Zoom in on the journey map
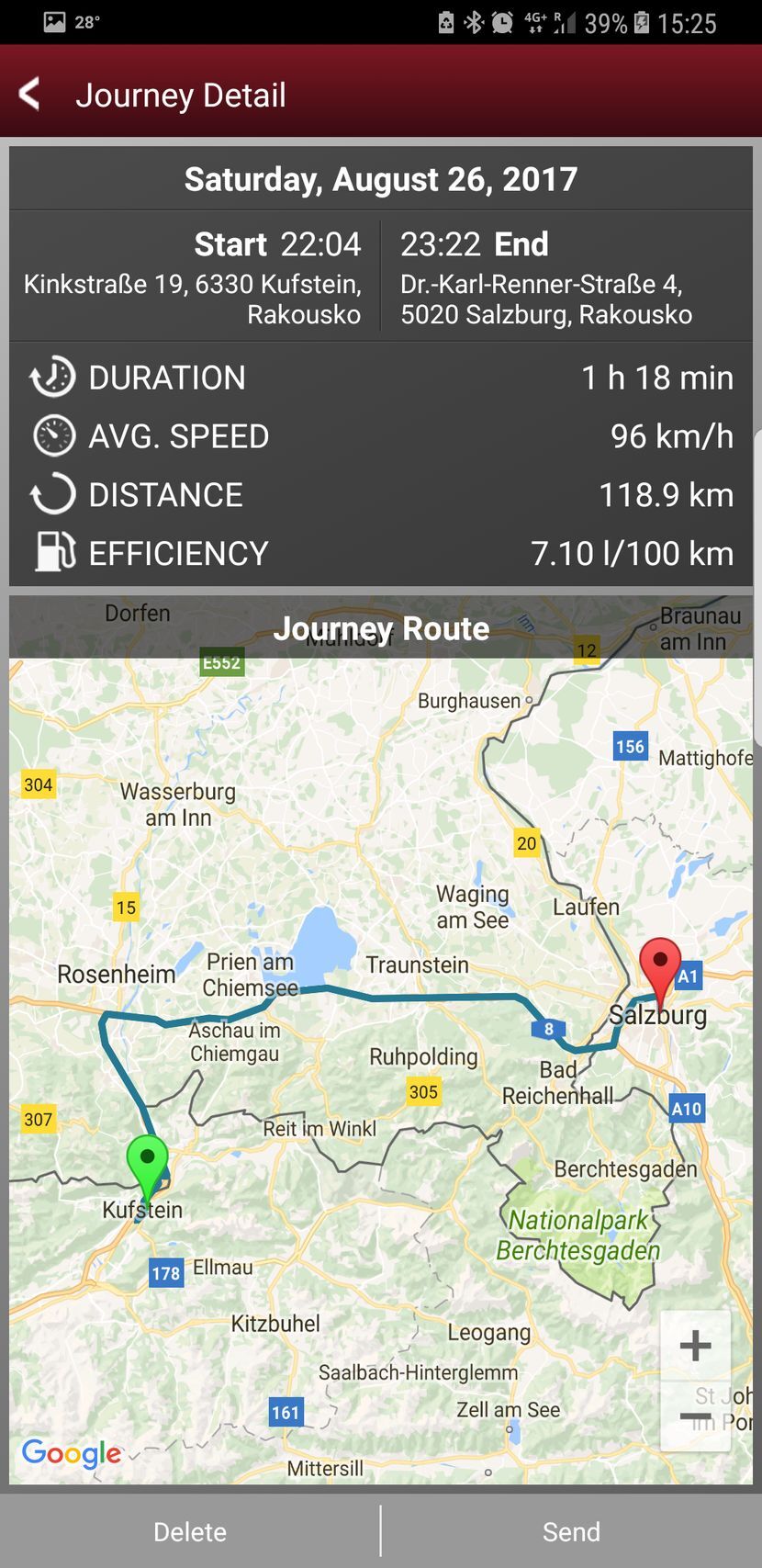Viewport: 762px width, 1568px height. pos(695,1346)
